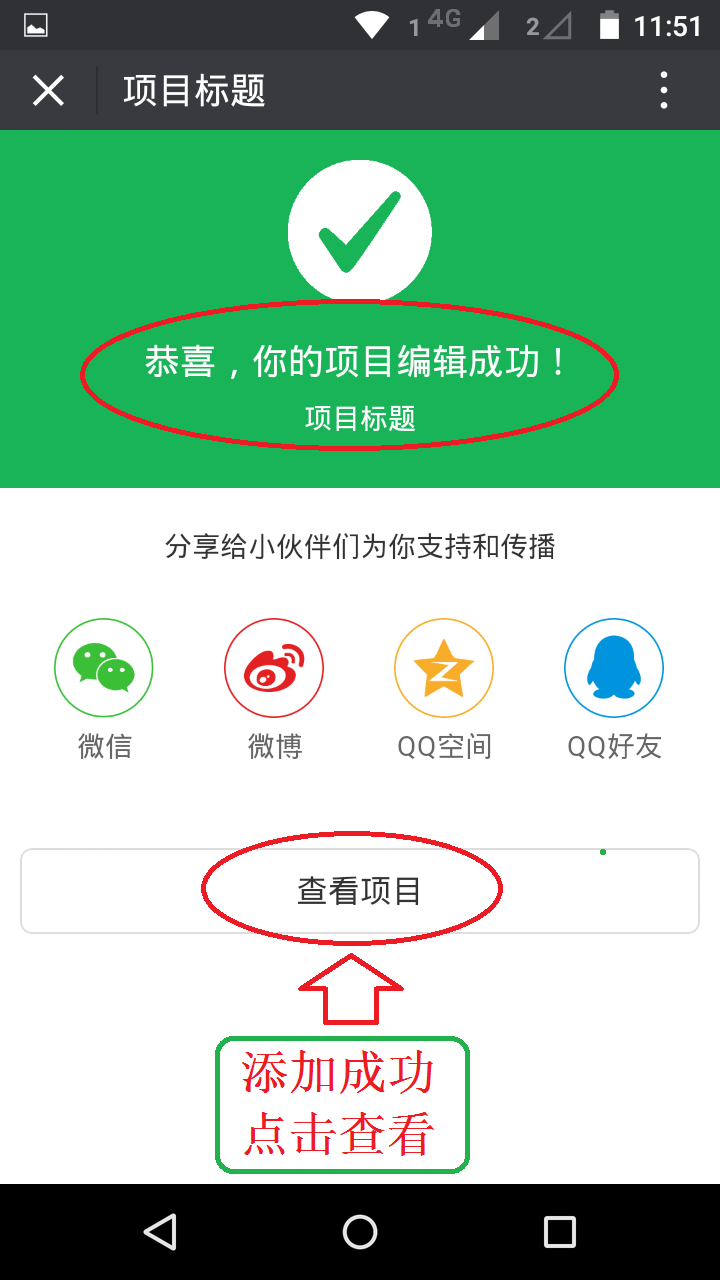
Task: Go back with system back button
Action: click(x=160, y=1232)
